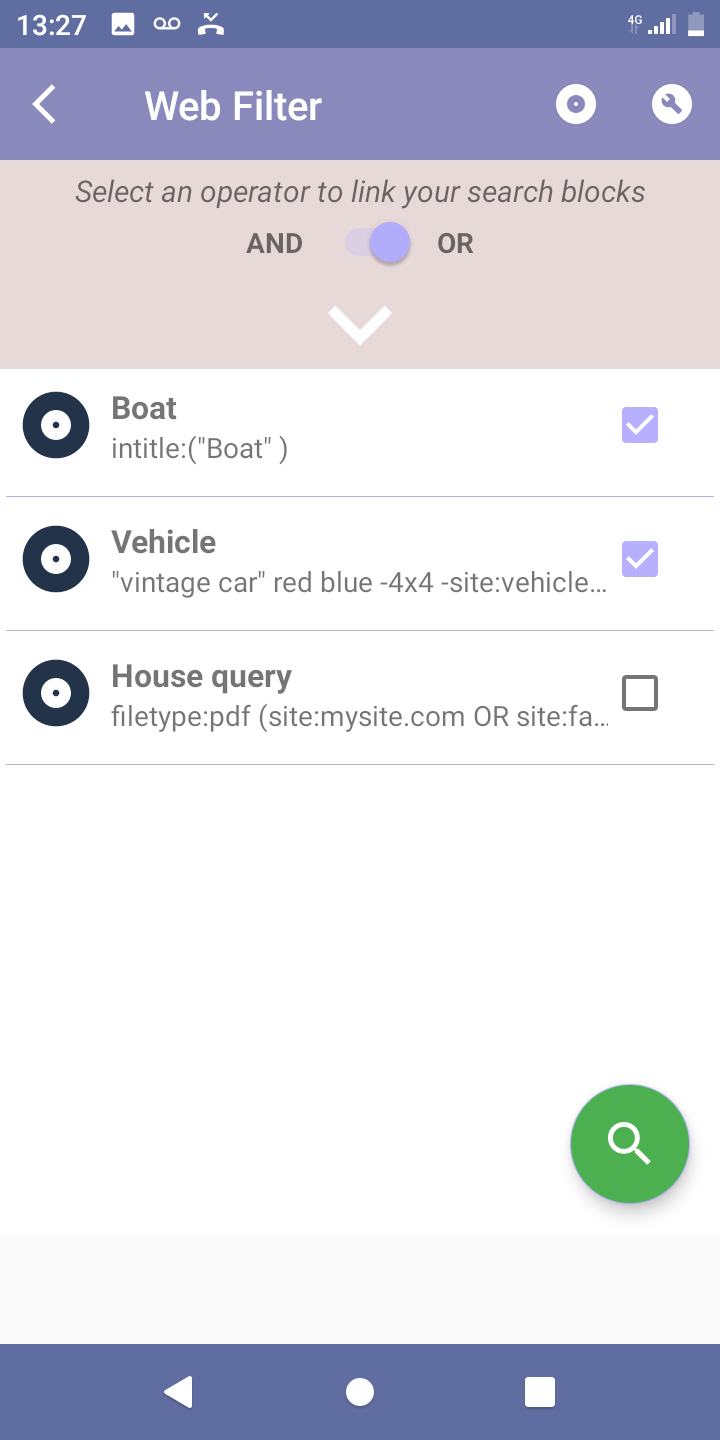Go back from Web Filter screen
This screenshot has width=720, height=1440.
point(44,105)
